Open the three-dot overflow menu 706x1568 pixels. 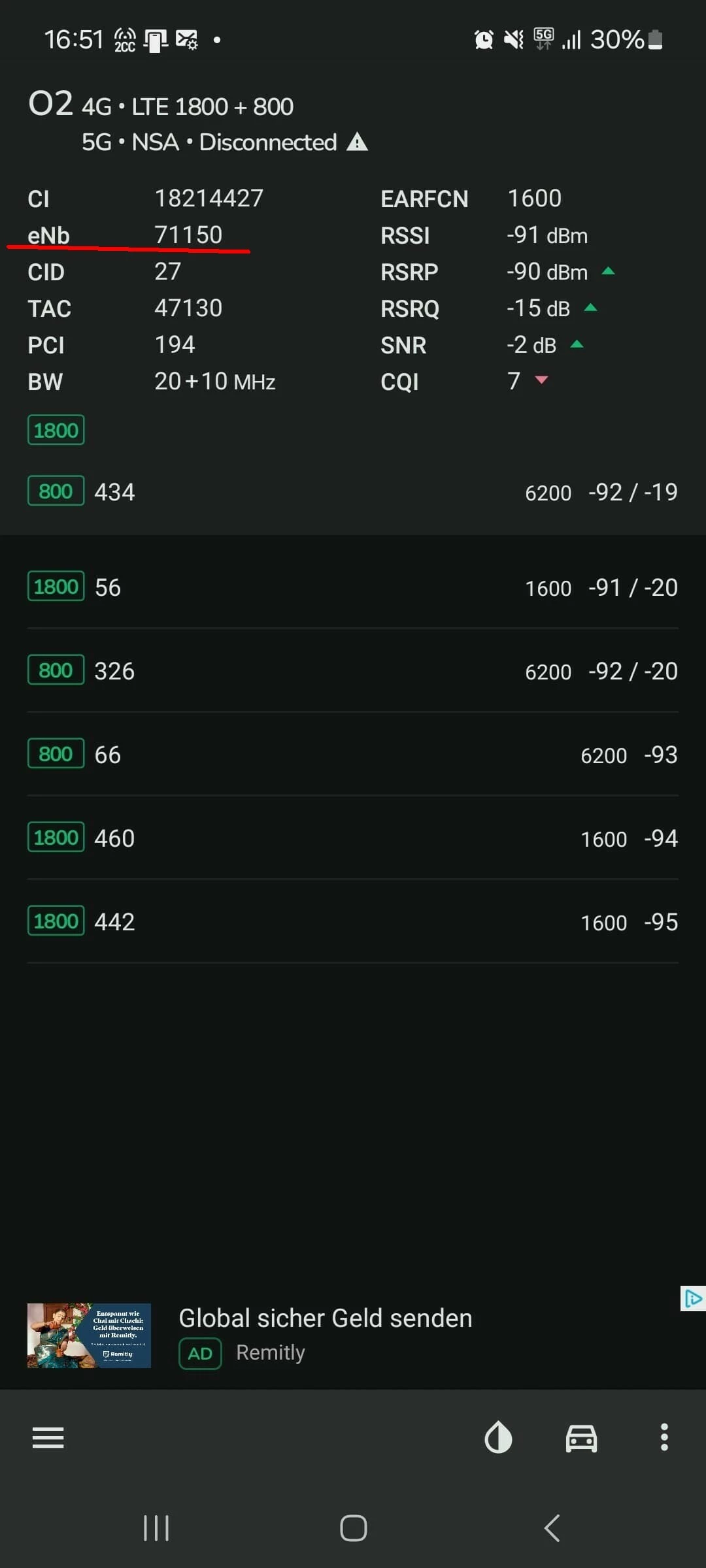[664, 1438]
